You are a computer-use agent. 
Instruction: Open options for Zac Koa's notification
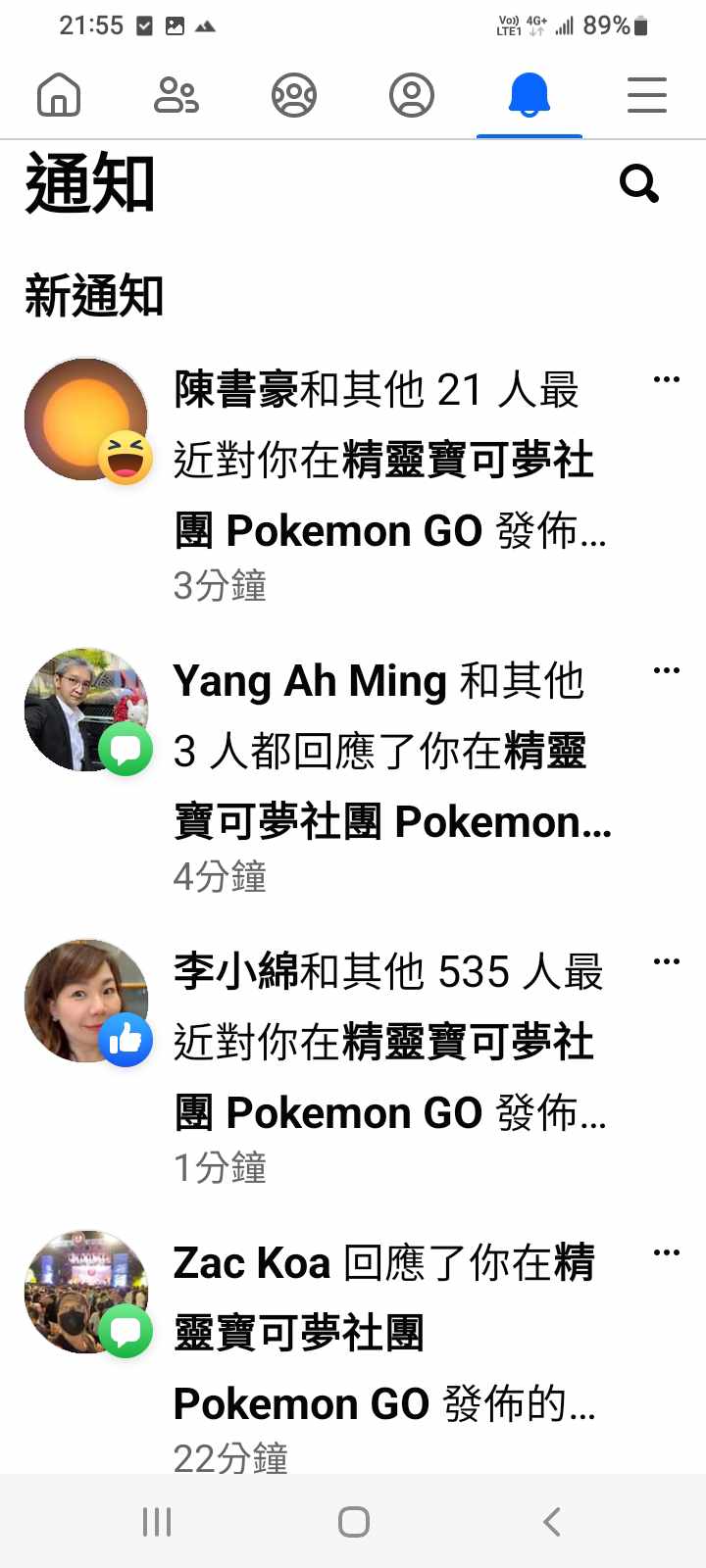click(x=666, y=1252)
